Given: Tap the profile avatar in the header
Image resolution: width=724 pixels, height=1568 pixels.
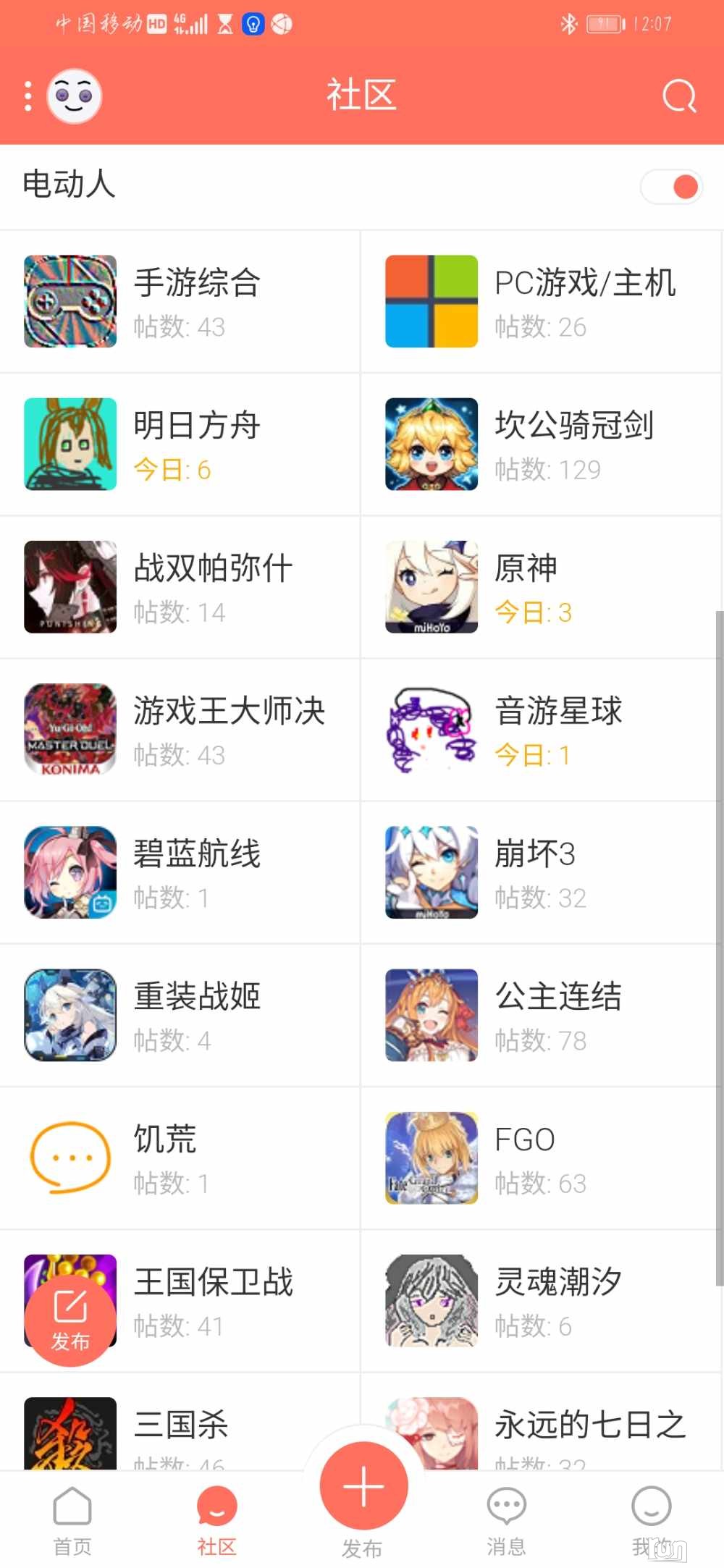Looking at the screenshot, I should point(75,96).
